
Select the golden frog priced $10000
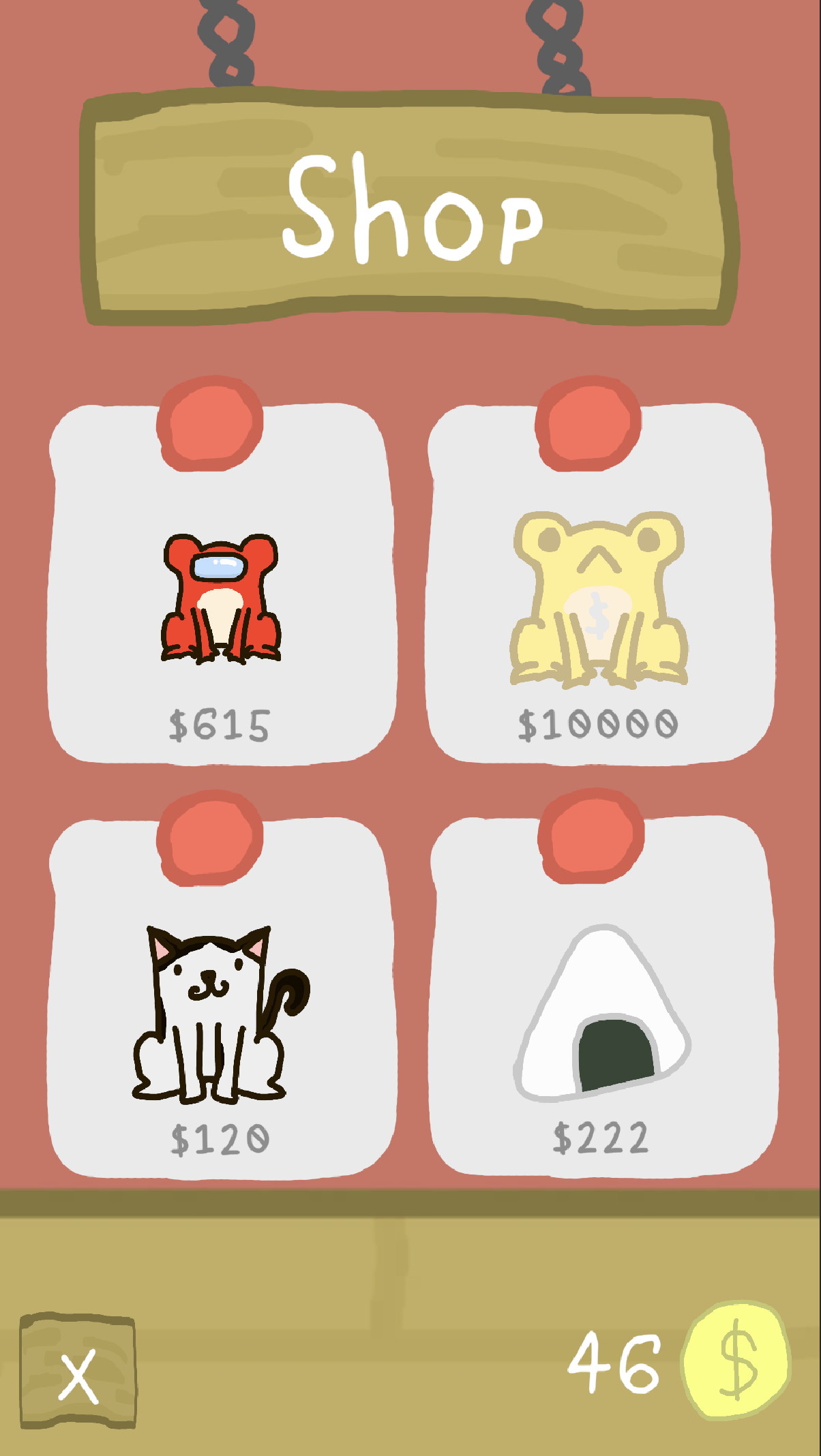click(x=599, y=600)
